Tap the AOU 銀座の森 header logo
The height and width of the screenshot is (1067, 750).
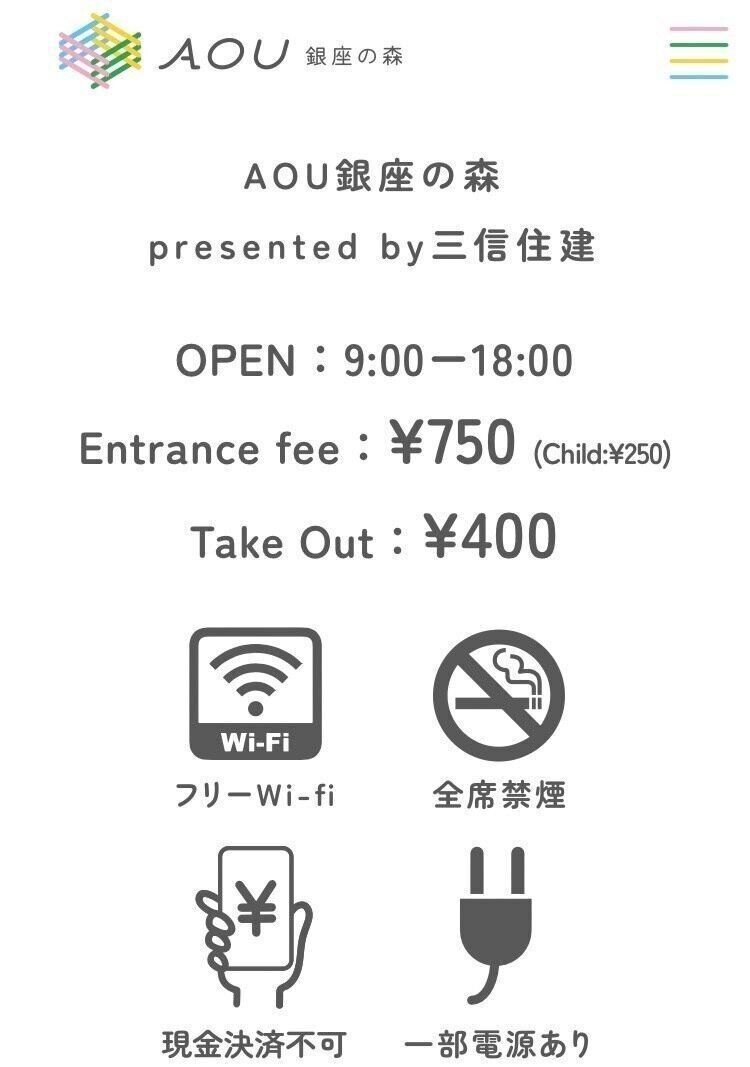tap(231, 52)
